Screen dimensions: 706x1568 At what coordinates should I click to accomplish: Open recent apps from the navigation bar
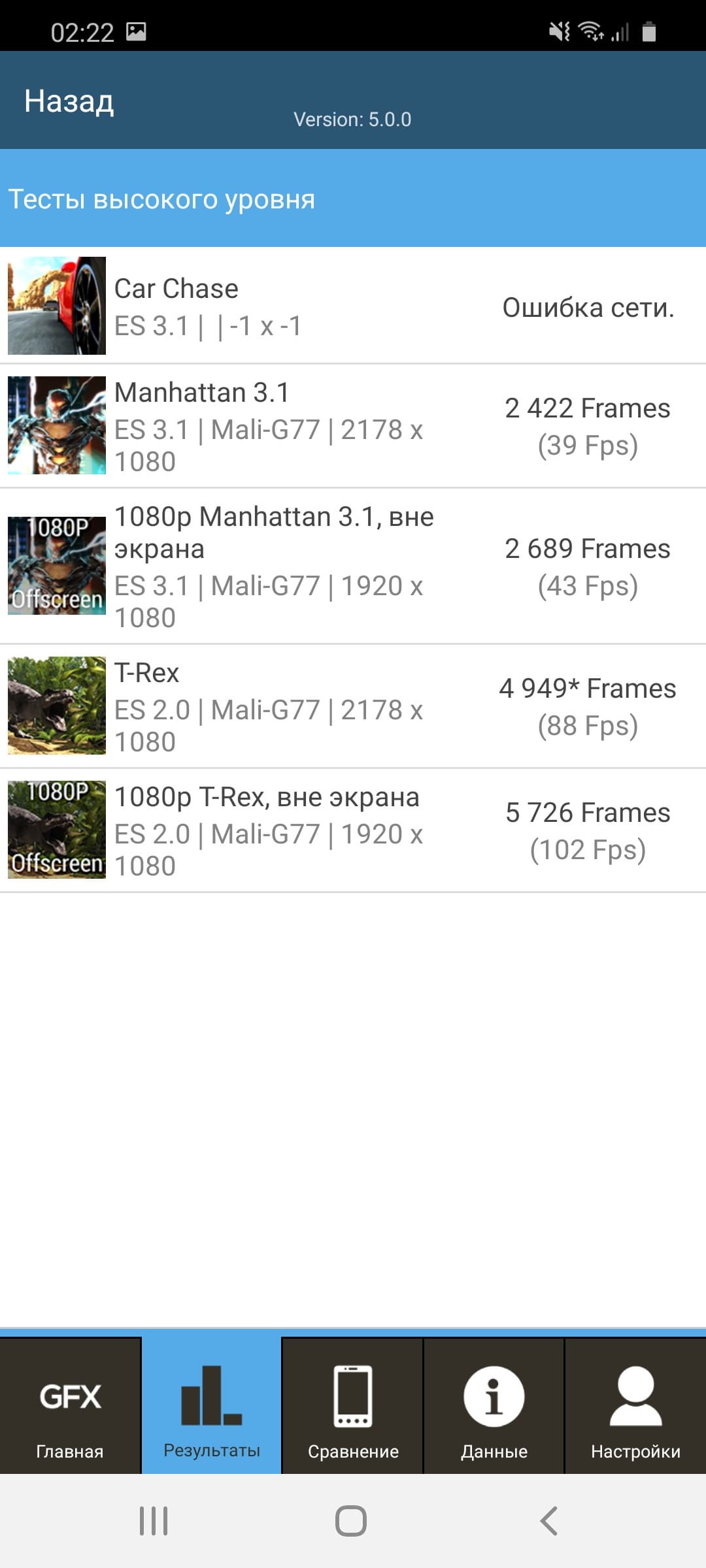(154, 1521)
